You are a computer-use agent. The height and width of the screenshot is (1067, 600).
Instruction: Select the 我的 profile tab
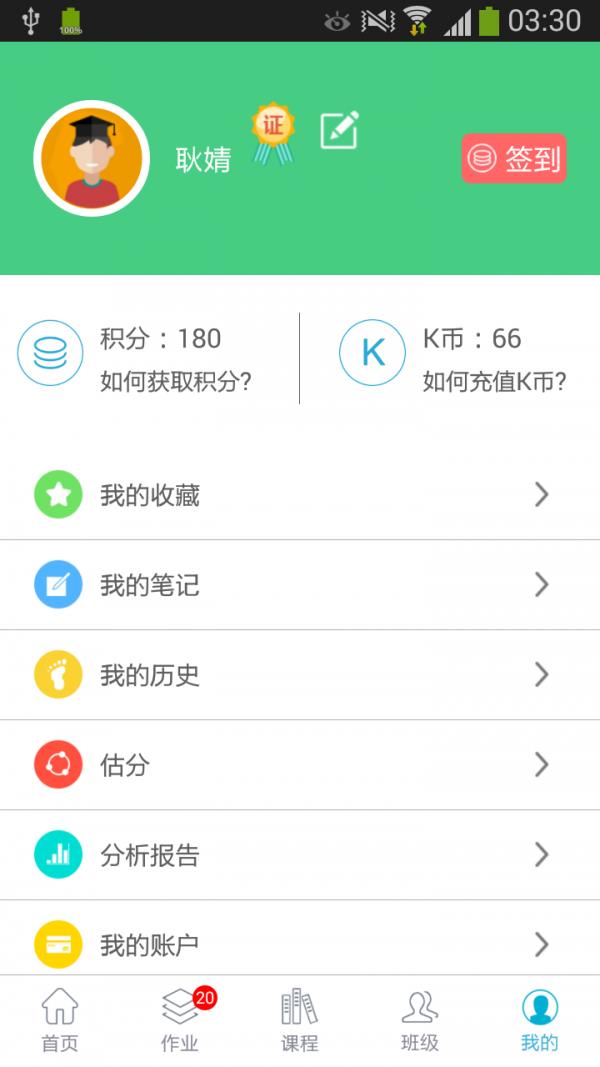pos(540,1021)
